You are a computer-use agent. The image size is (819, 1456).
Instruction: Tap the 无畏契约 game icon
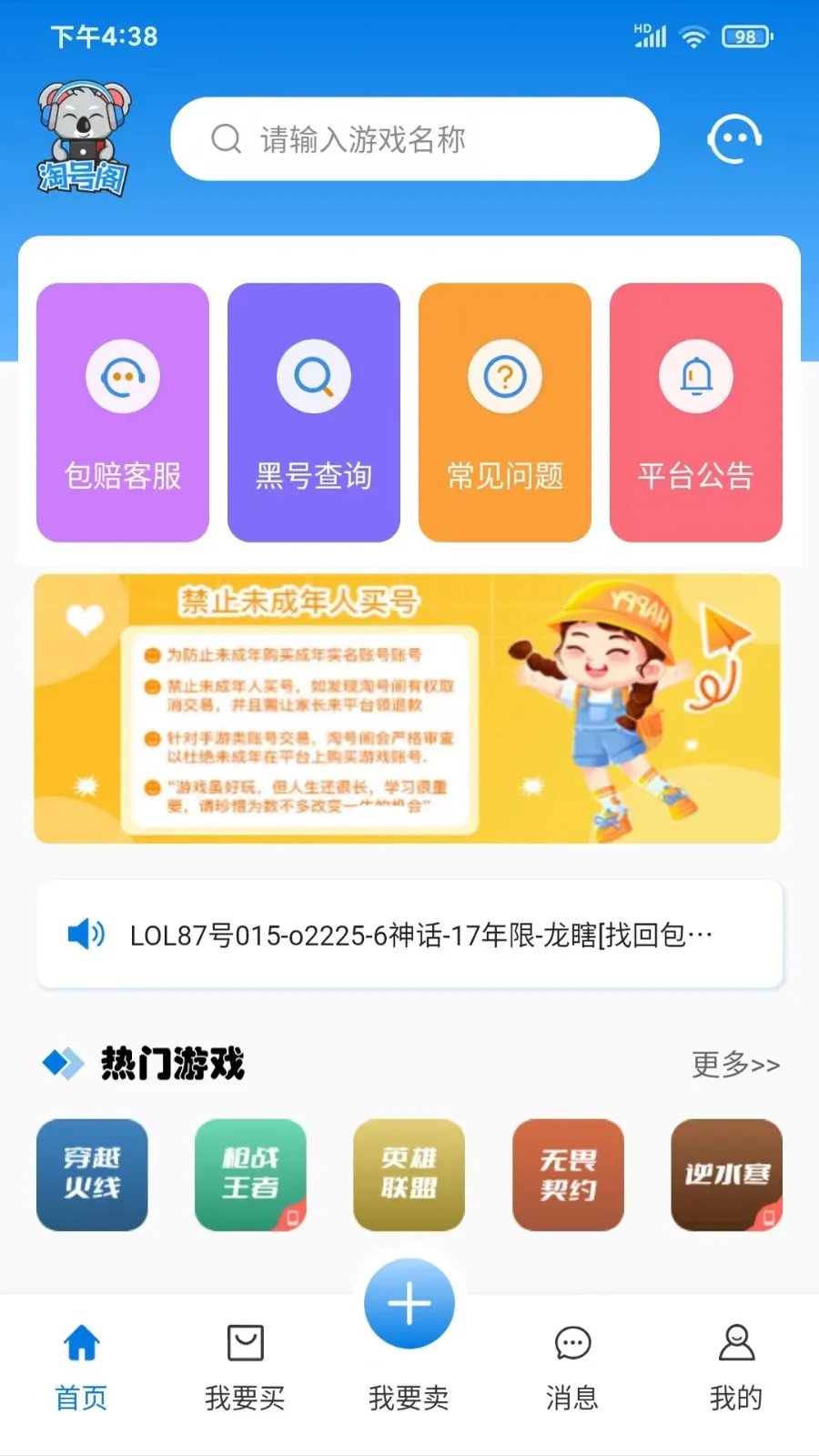point(568,1175)
